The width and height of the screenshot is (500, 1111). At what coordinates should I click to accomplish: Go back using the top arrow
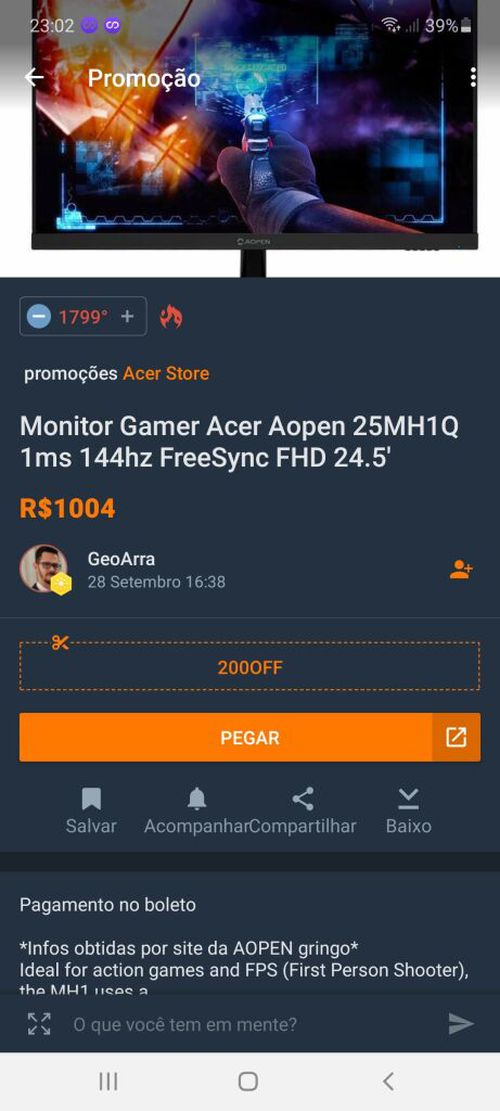pyautogui.click(x=34, y=77)
